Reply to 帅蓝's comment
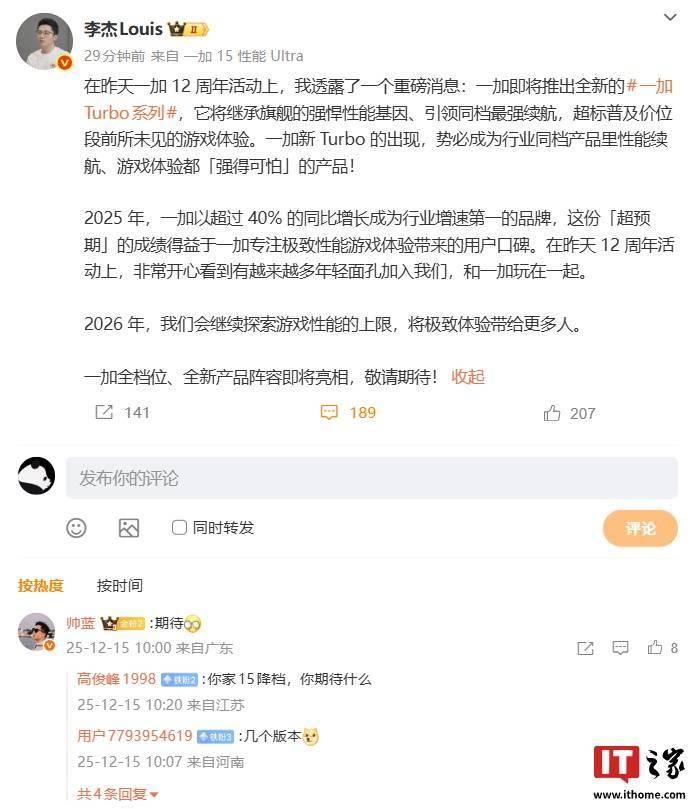This screenshot has width=697, height=809. 620,648
